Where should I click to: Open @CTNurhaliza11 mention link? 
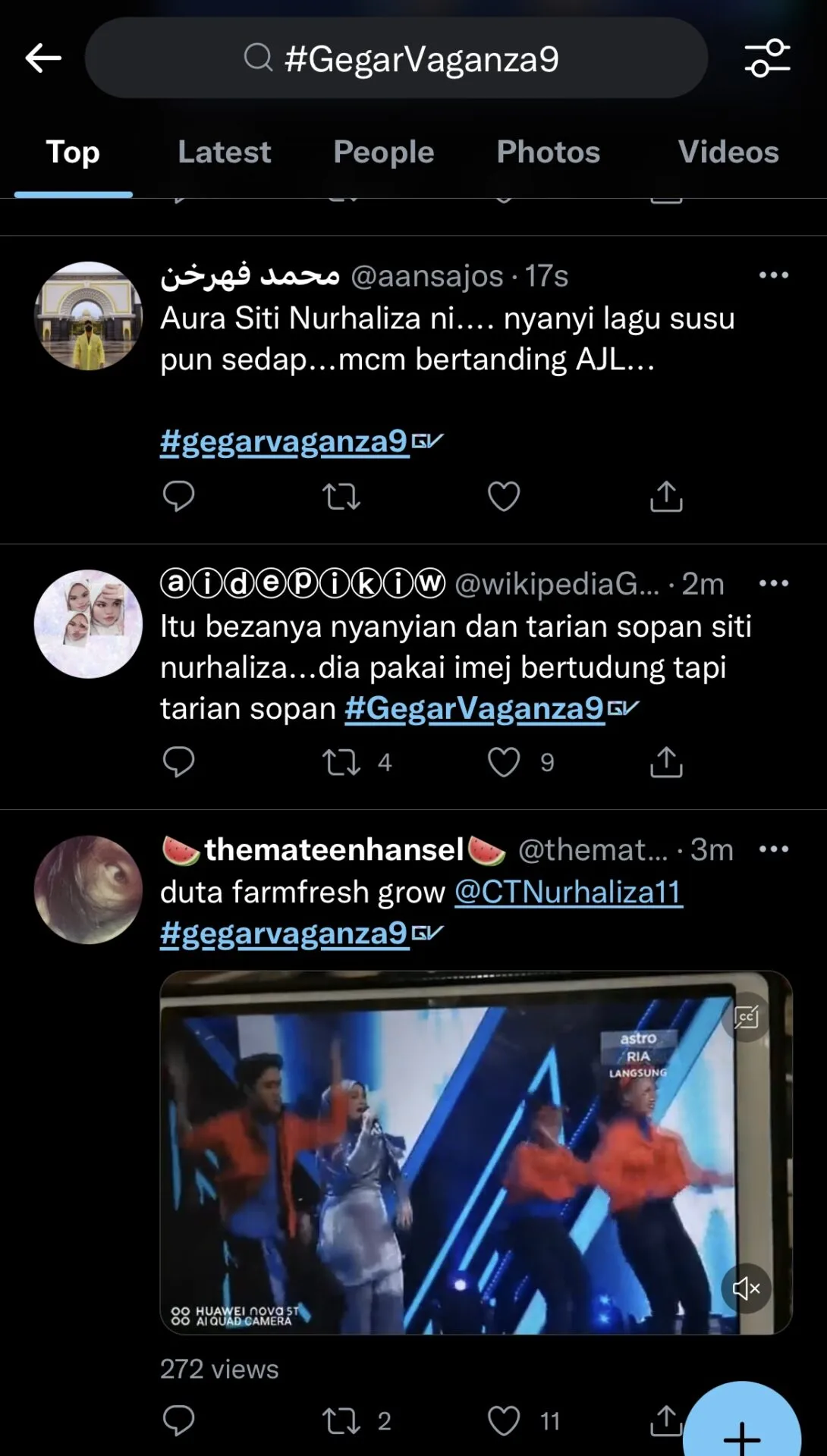coord(568,893)
